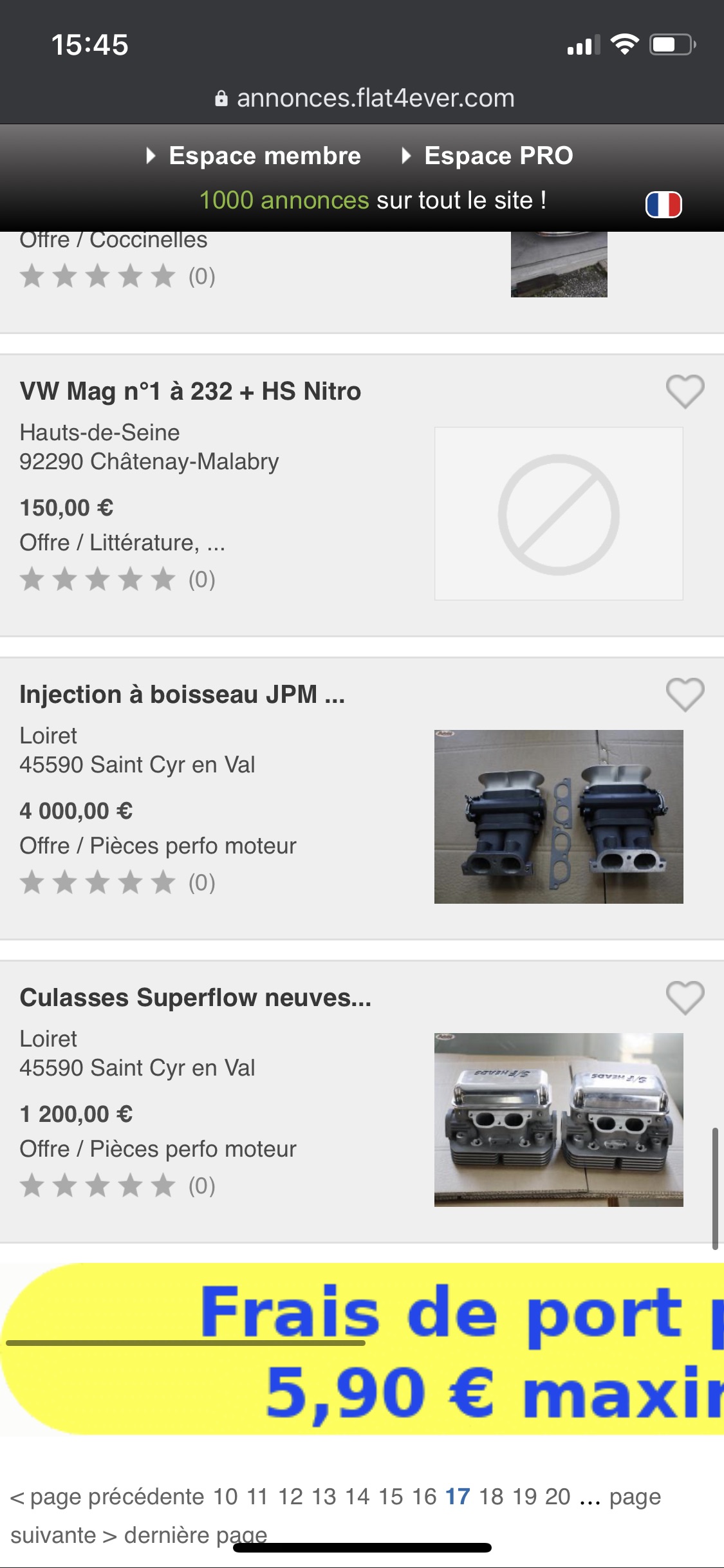Jump to results page 10
Screen dimensions: 724x1568
(225, 1497)
